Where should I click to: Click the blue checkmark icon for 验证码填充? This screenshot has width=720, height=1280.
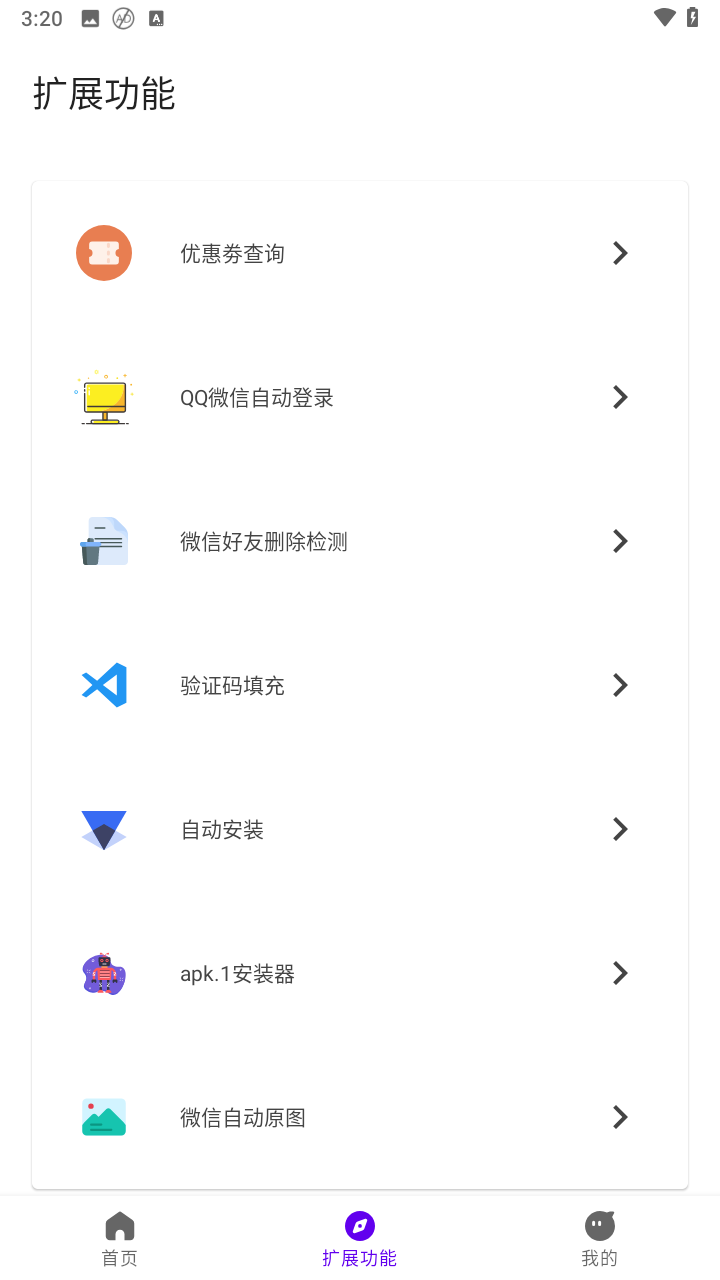103,685
